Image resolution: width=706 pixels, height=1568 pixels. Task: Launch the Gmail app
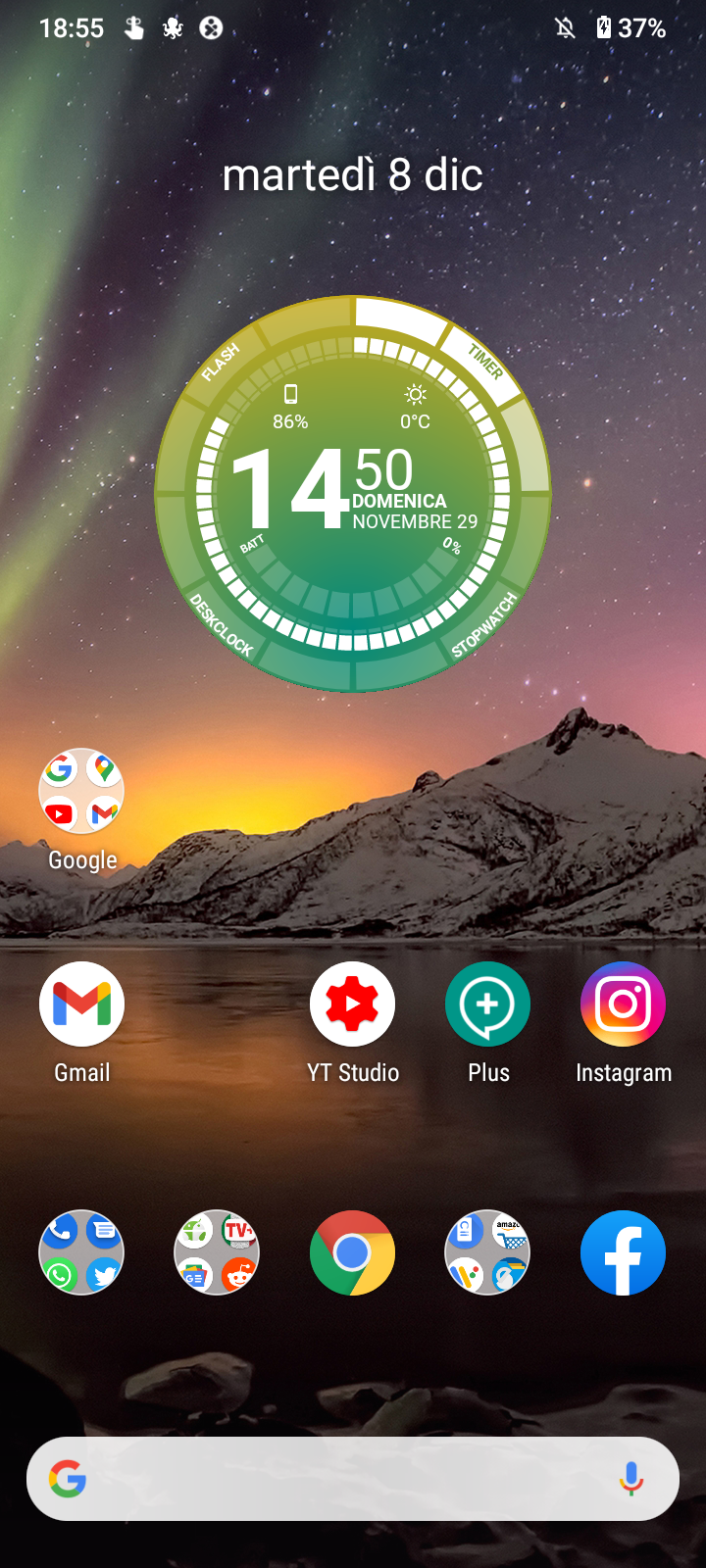tap(81, 1004)
